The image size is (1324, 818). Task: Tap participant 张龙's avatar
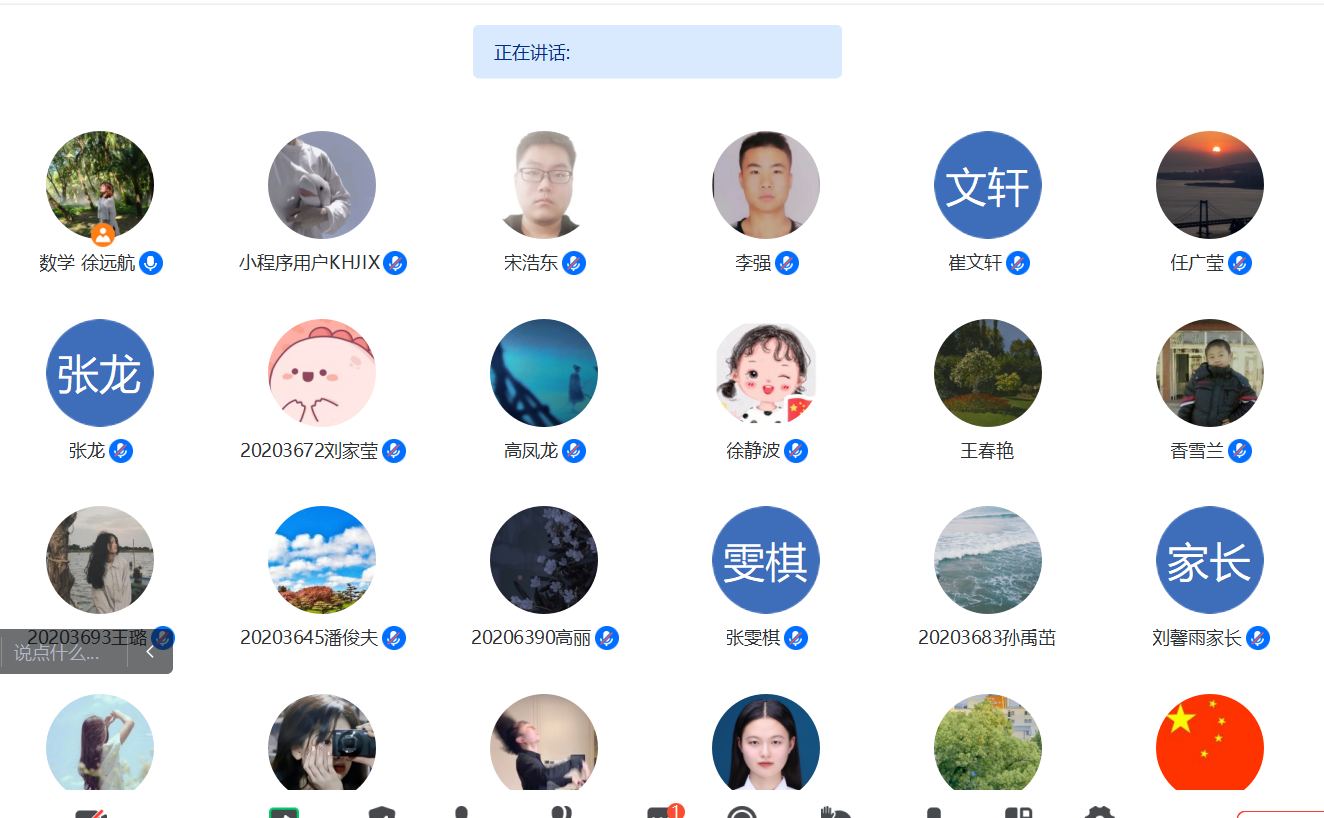tap(100, 373)
